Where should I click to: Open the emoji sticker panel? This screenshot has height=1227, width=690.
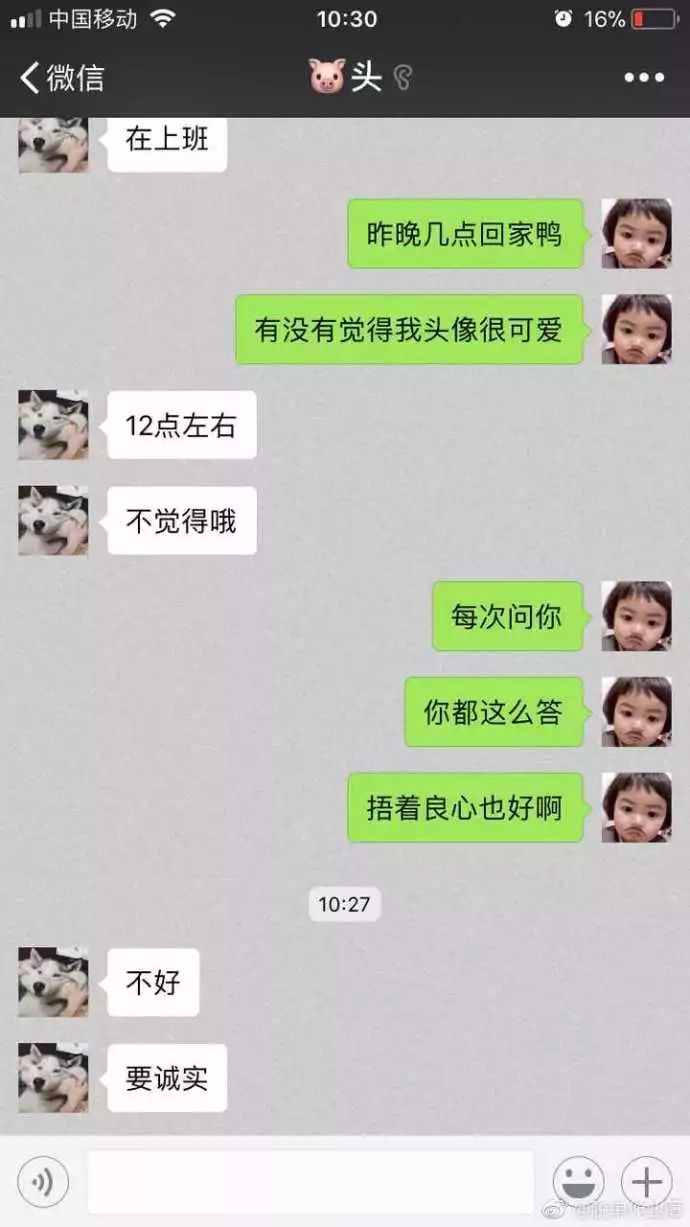click(x=578, y=1183)
